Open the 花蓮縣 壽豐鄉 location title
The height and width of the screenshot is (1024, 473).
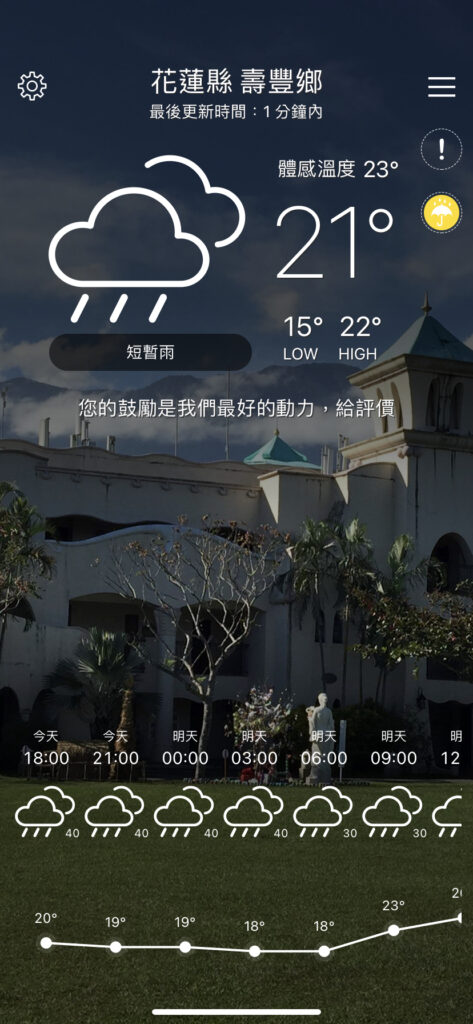click(236, 83)
